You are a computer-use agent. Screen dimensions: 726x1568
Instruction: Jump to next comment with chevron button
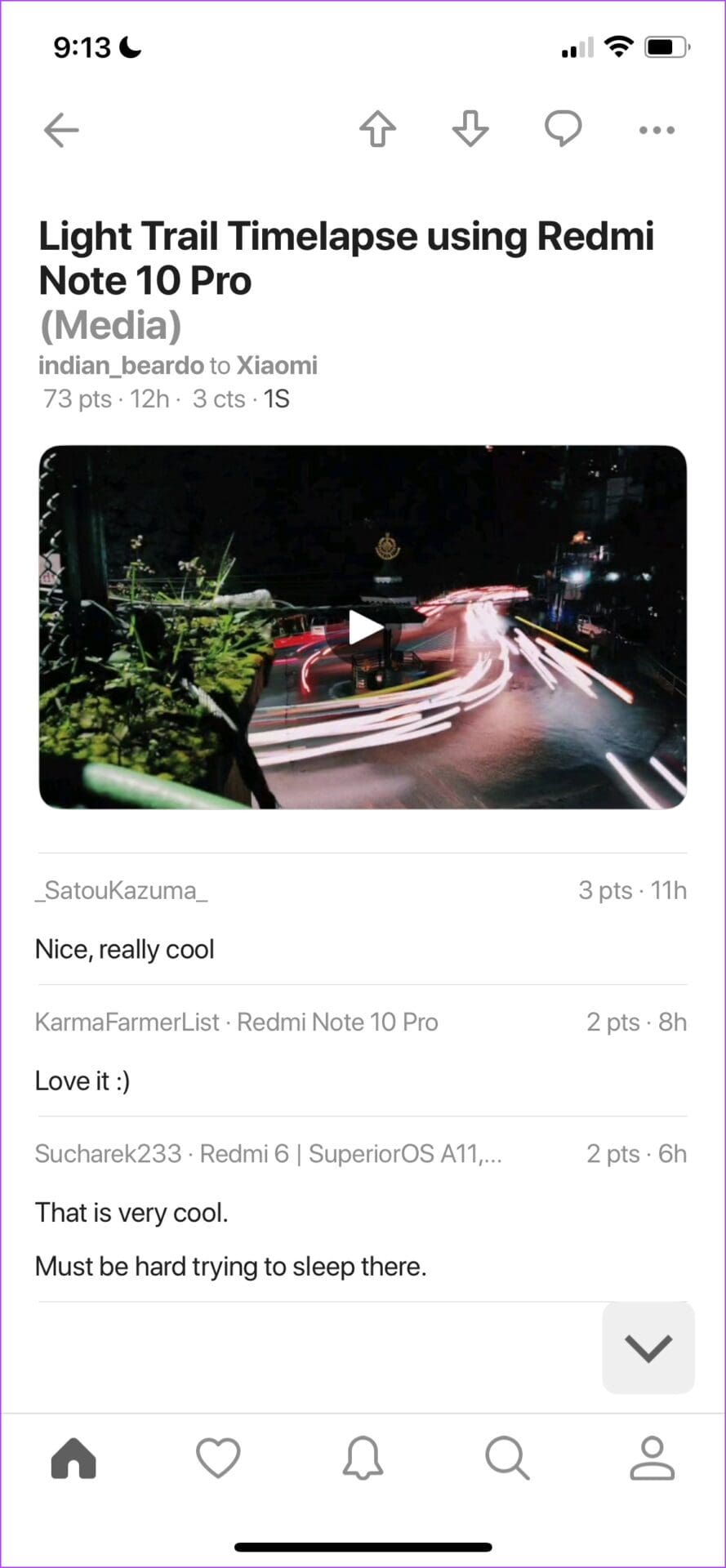pyautogui.click(x=648, y=1348)
